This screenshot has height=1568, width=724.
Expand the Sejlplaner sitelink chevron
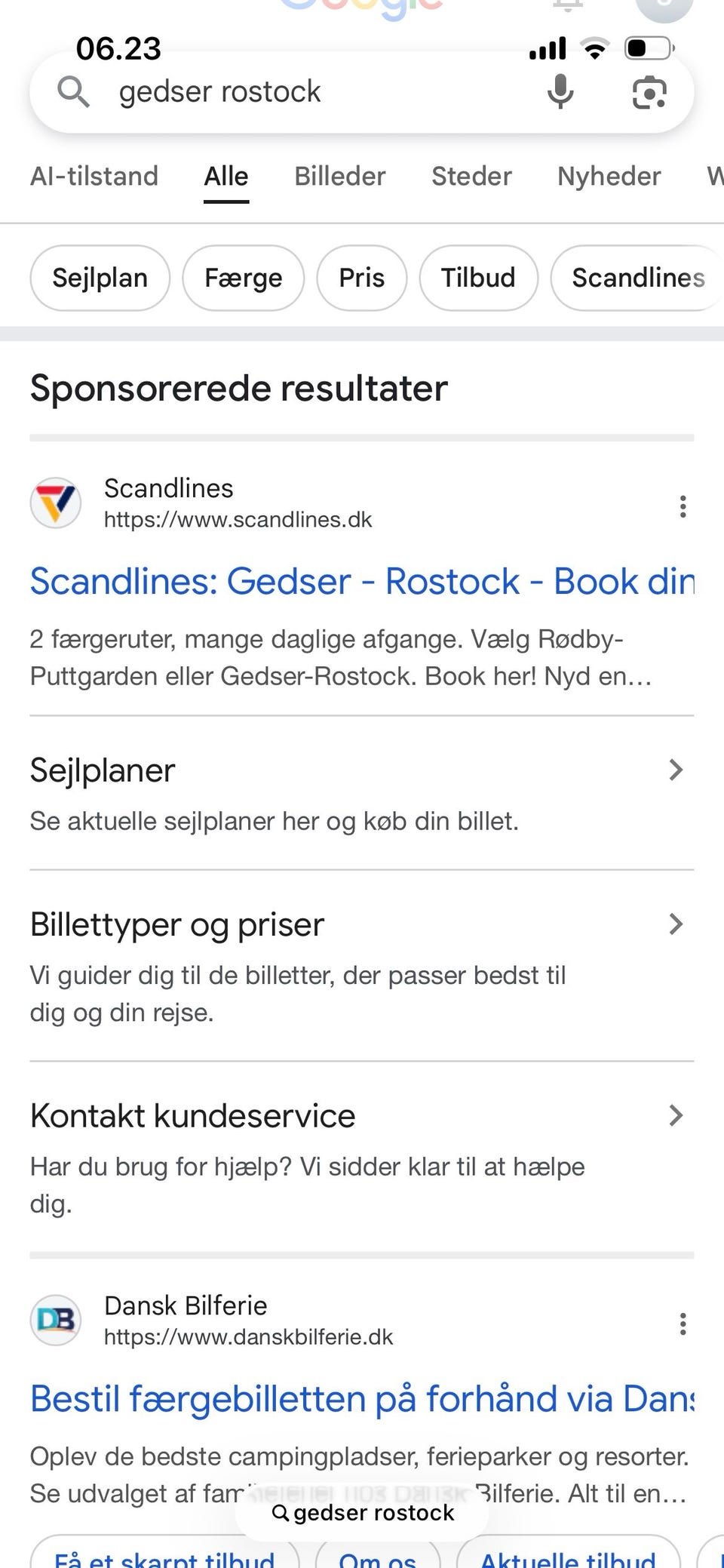pyautogui.click(x=675, y=770)
